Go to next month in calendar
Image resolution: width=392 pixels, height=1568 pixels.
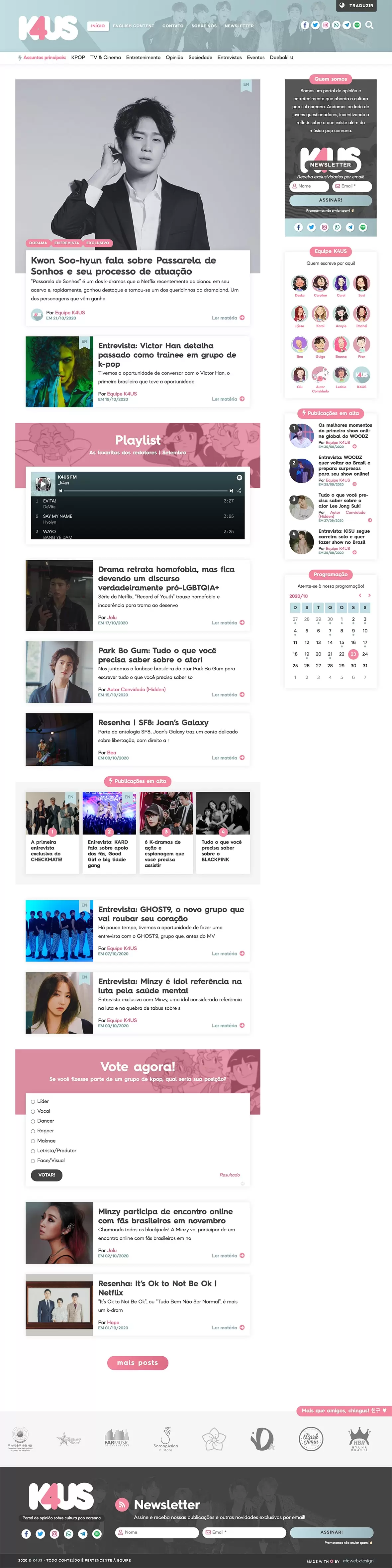[x=369, y=595]
